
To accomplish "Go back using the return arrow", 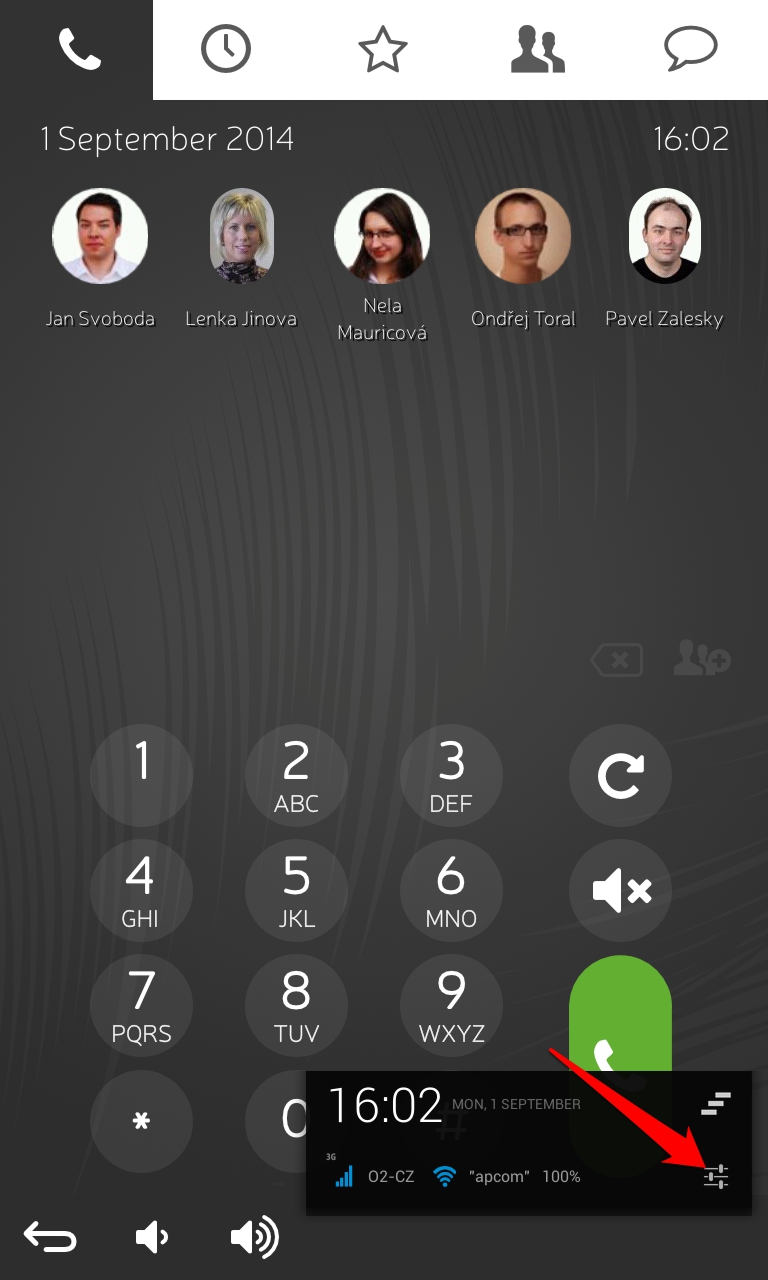I will click(50, 1238).
